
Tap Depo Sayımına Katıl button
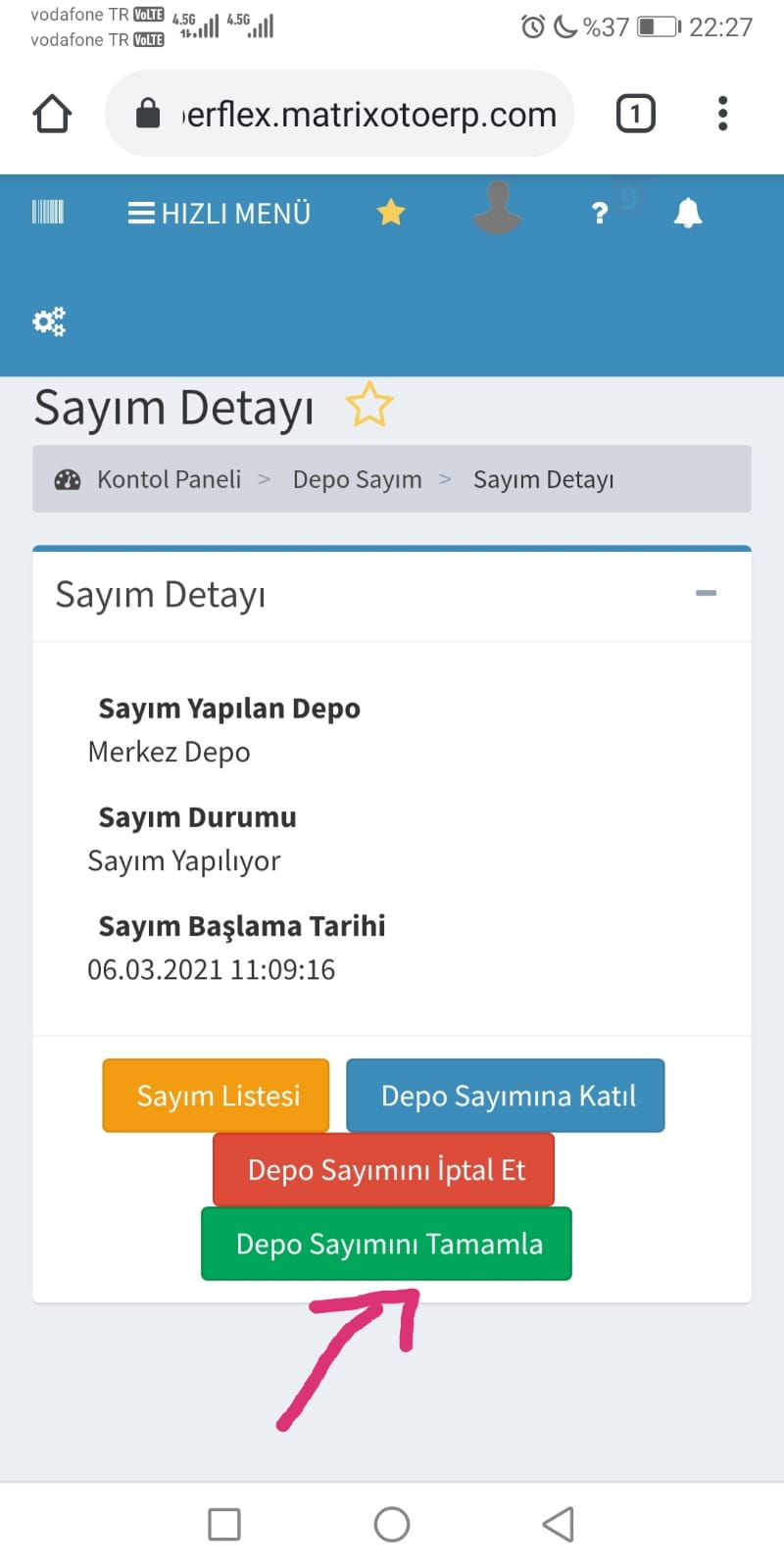[506, 1096]
